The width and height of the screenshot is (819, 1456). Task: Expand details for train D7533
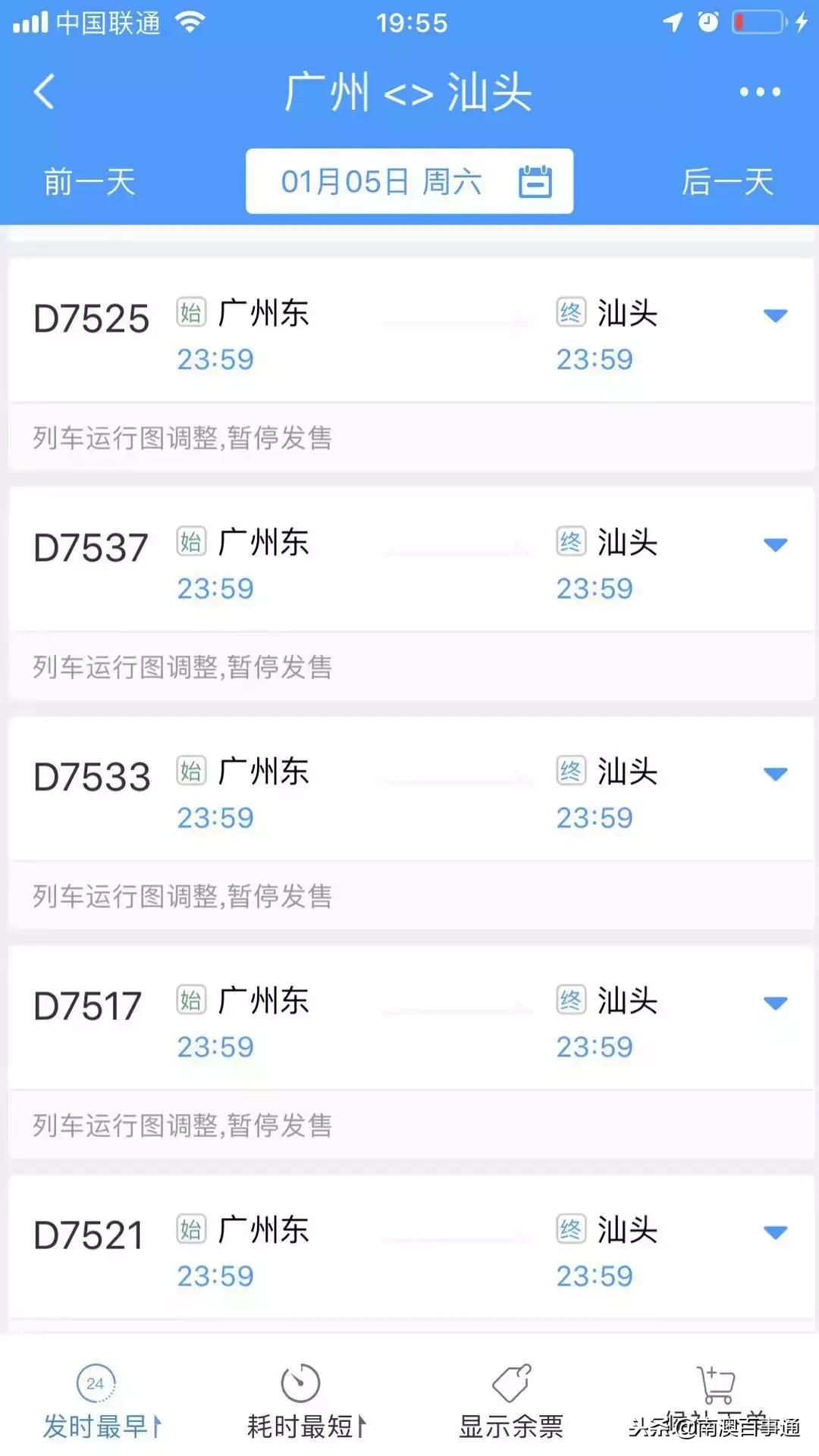[776, 773]
